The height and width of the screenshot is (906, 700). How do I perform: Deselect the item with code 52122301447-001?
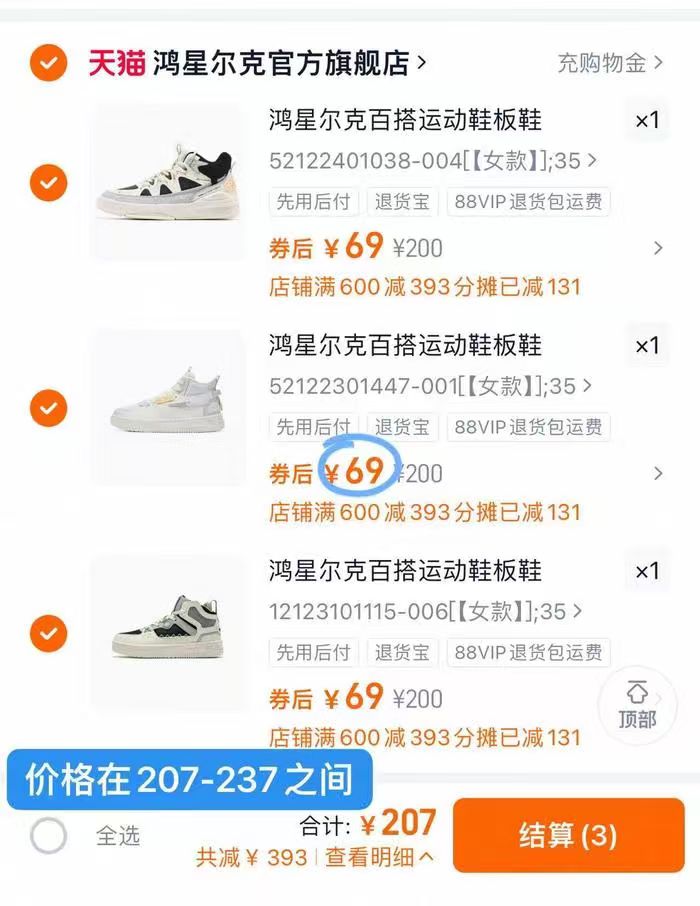tap(48, 408)
